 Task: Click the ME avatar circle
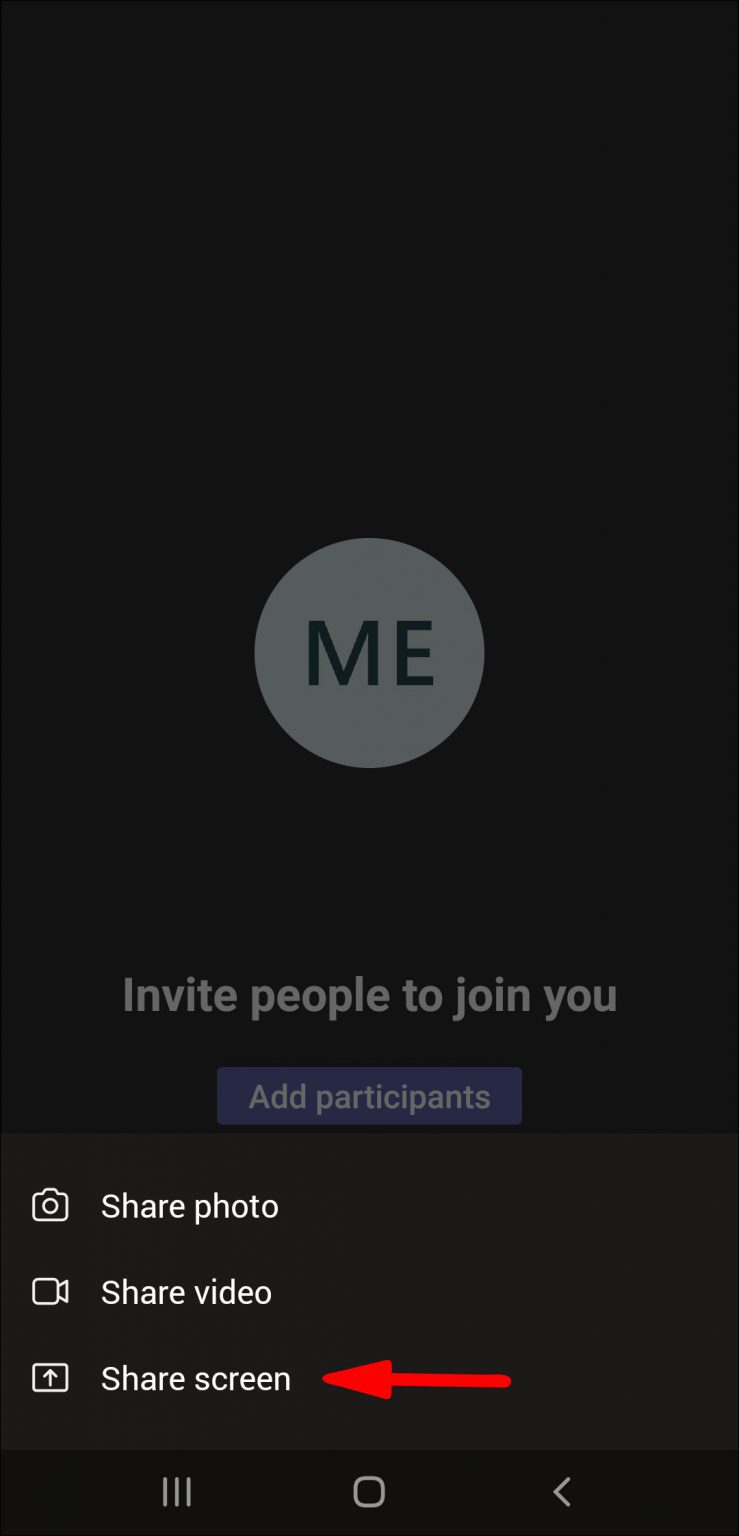point(369,653)
